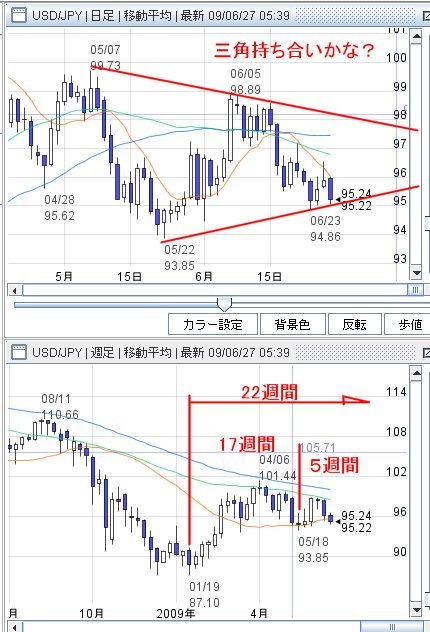Click the zoom slider handle under daily chart
The image size is (430, 632).
[224, 305]
